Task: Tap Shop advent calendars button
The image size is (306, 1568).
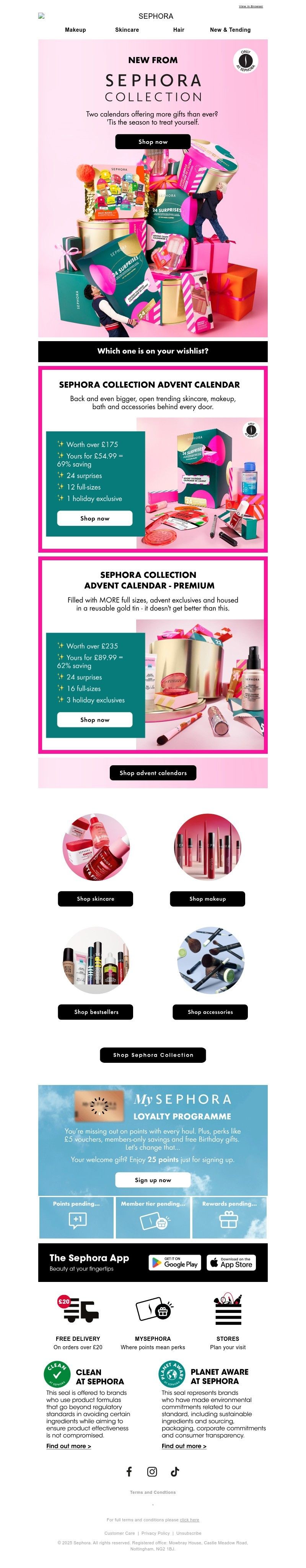Action: [153, 773]
